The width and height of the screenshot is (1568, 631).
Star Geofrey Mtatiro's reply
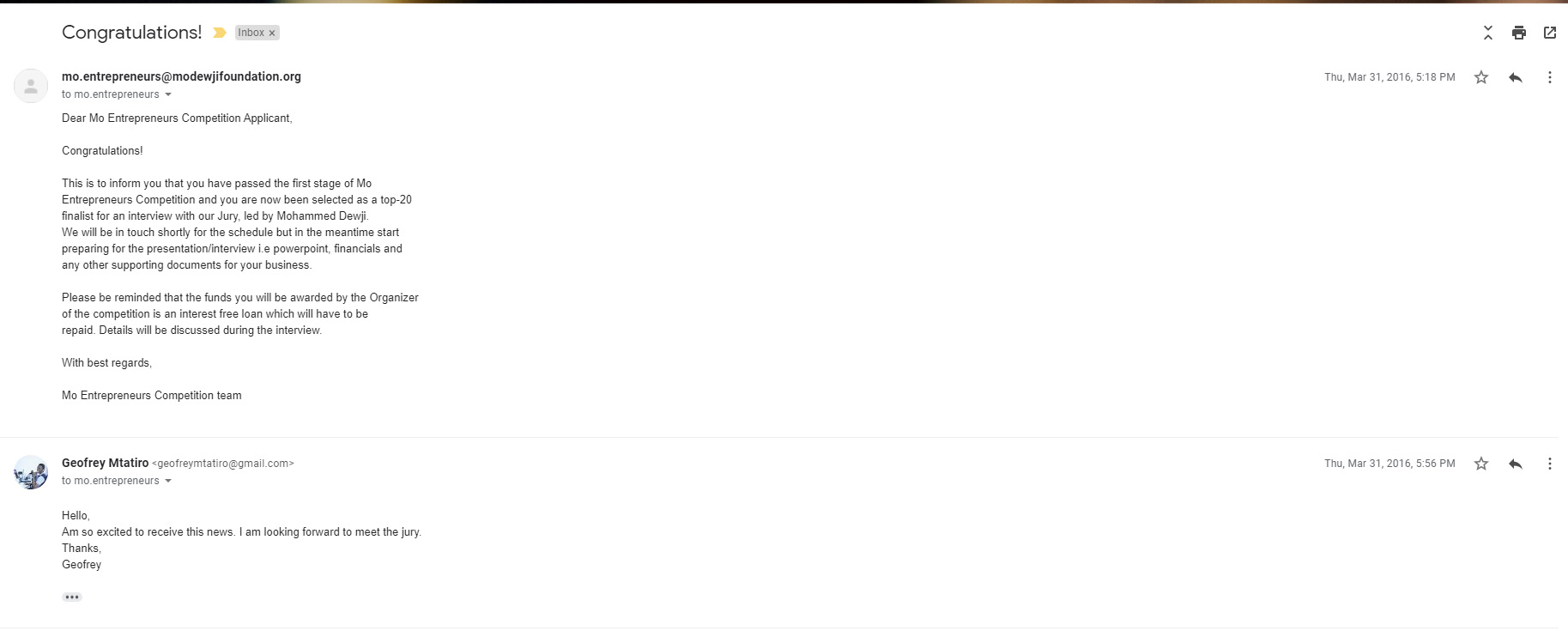[x=1481, y=464]
